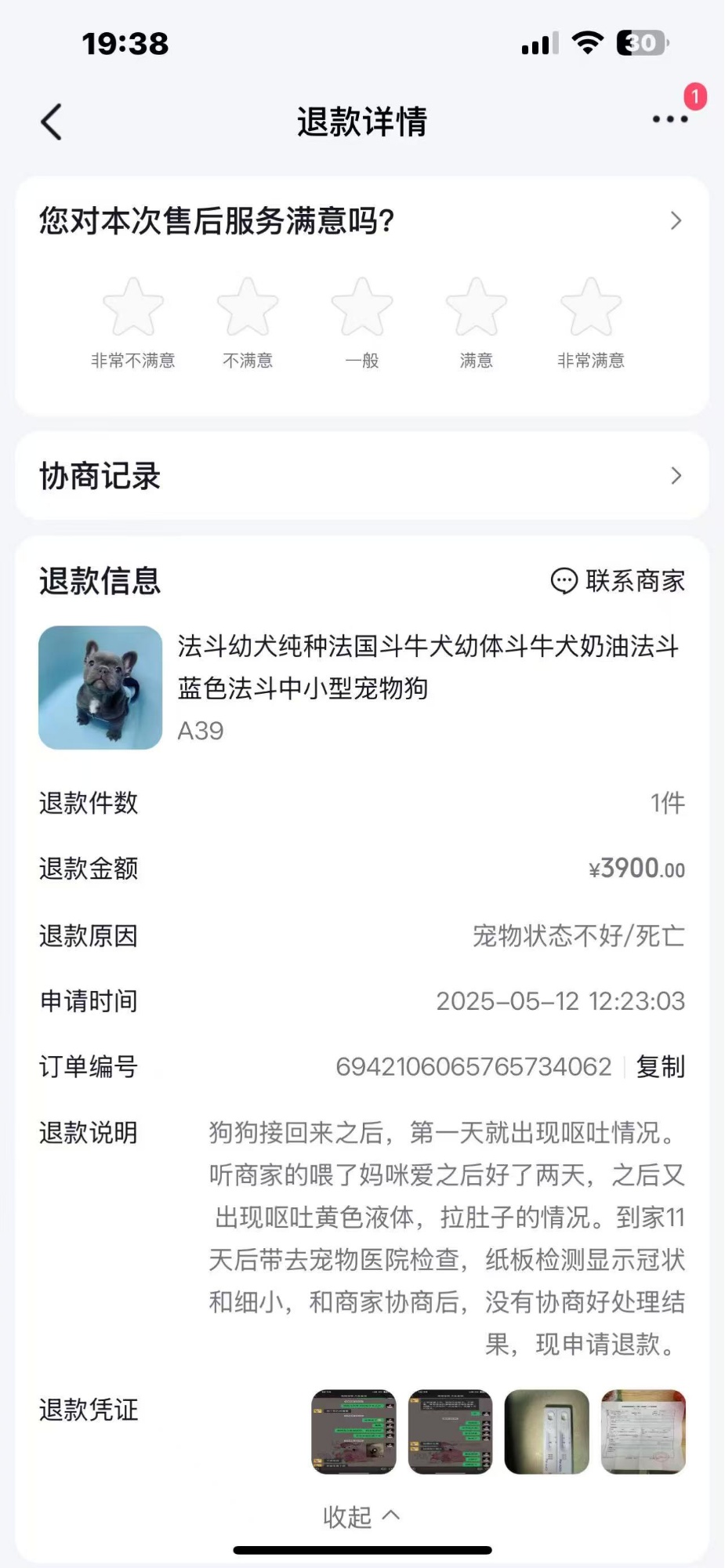725x1568 pixels.
Task: Tap the back arrow to return
Action: (51, 122)
